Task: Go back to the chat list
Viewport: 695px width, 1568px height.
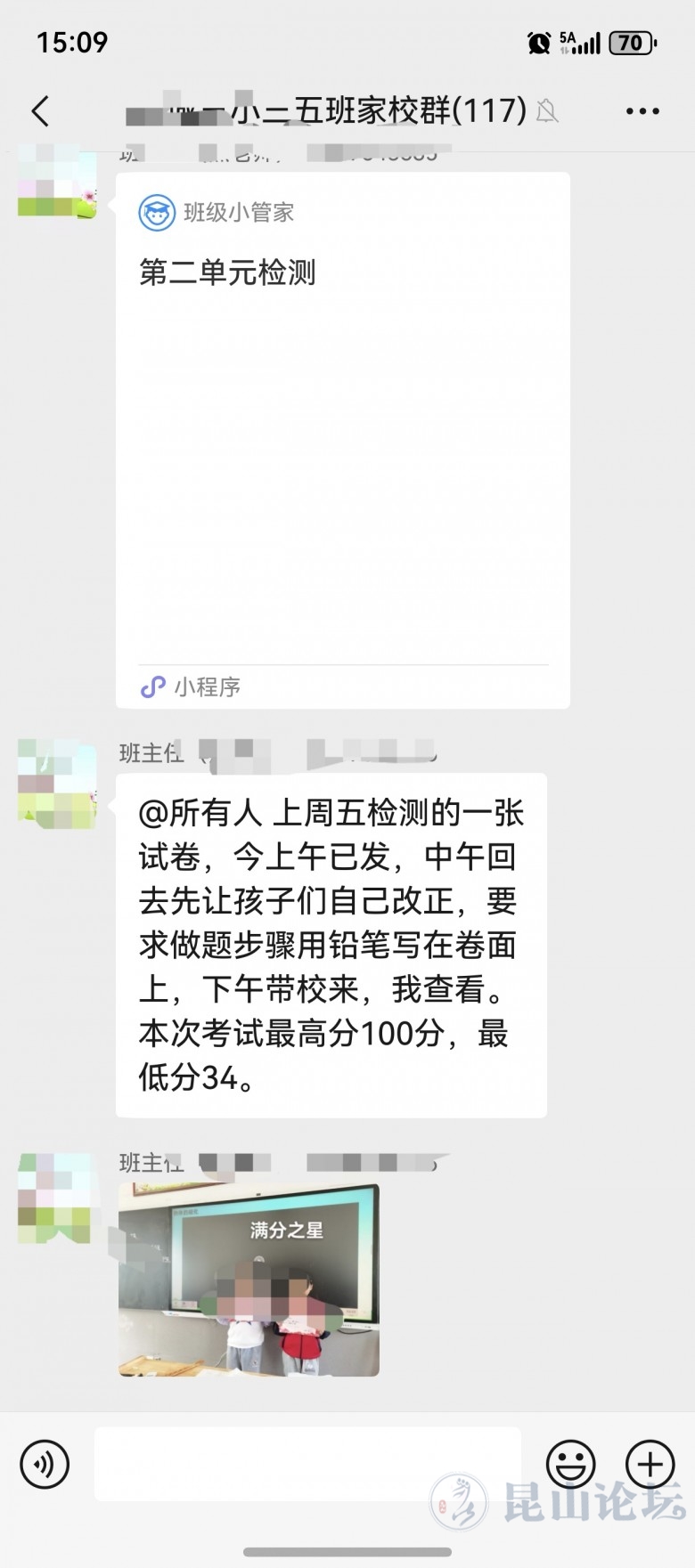Action: (40, 111)
